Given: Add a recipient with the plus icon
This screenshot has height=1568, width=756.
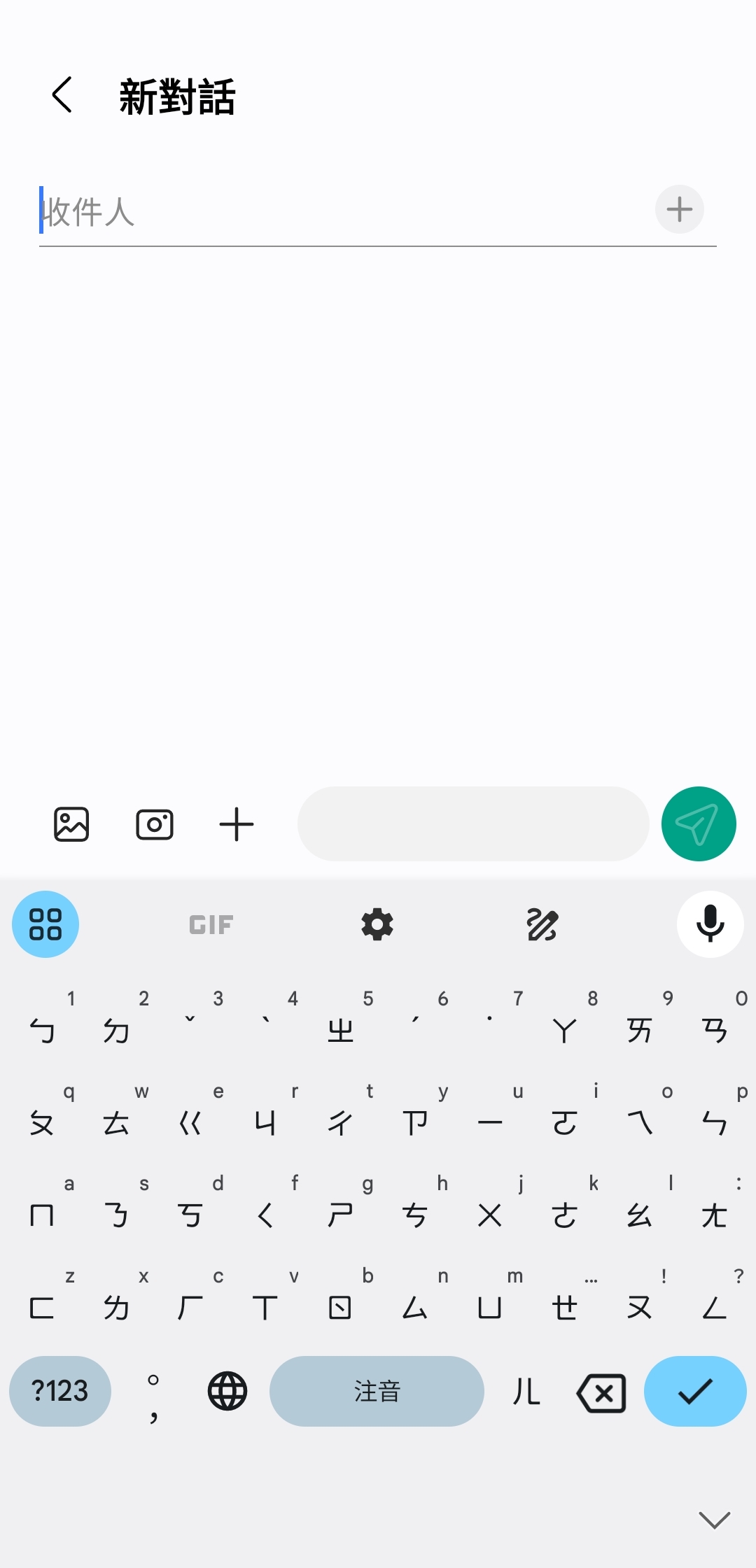Looking at the screenshot, I should tap(679, 209).
